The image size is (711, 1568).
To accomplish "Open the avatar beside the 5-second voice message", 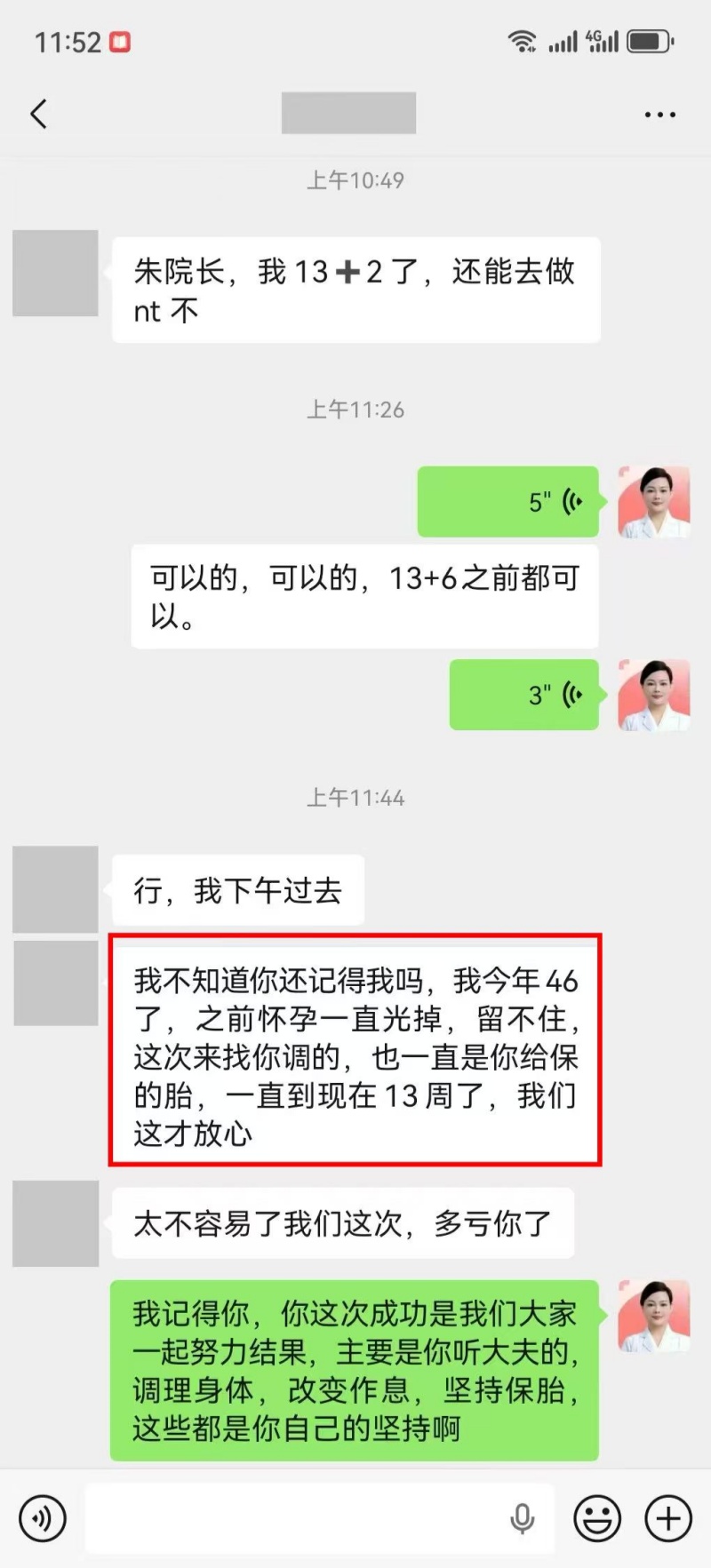I will pos(654,502).
